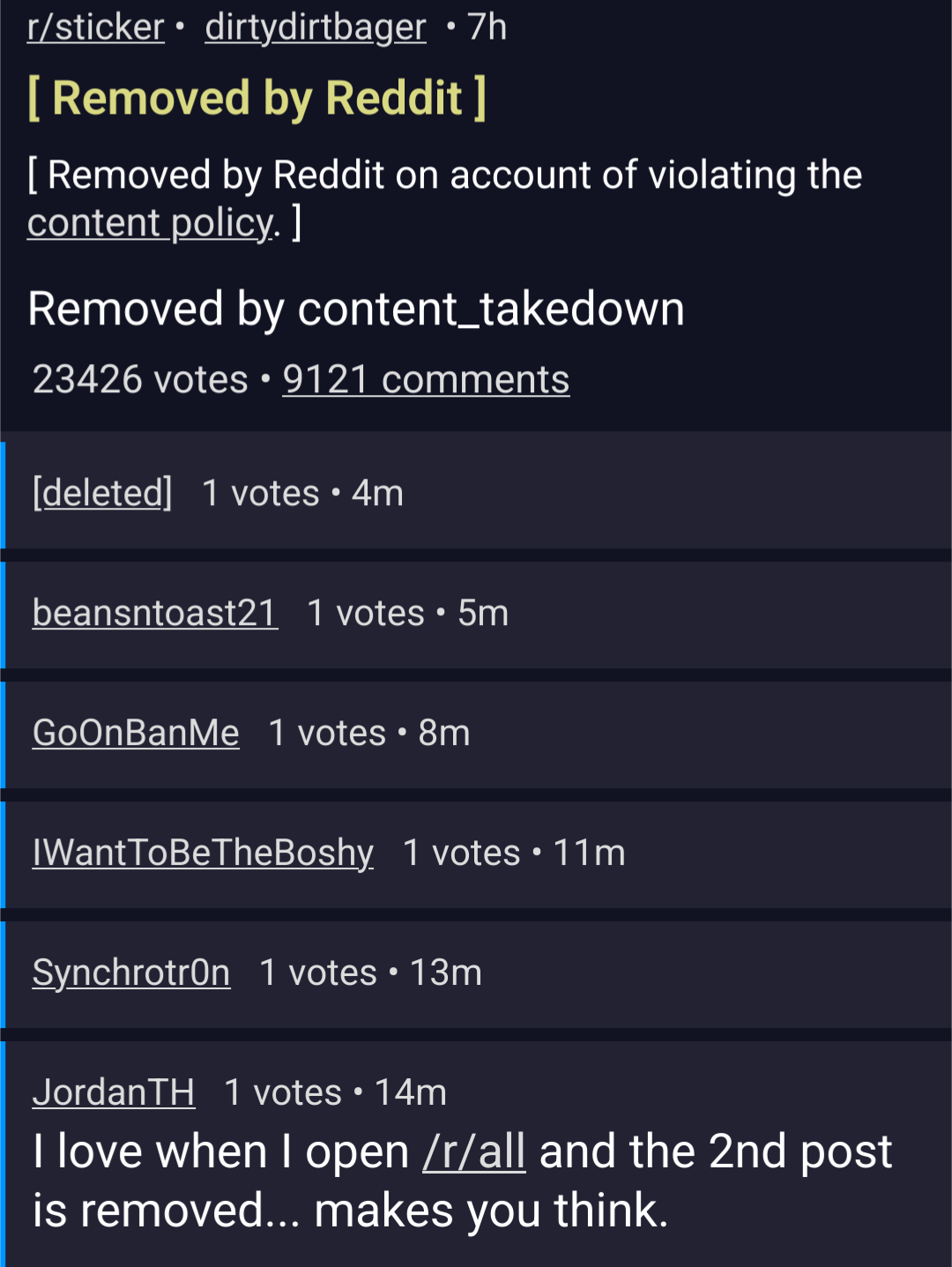Viewport: 952px width, 1267px height.
Task: Visit GoOnBanMe's user page
Action: [x=136, y=733]
